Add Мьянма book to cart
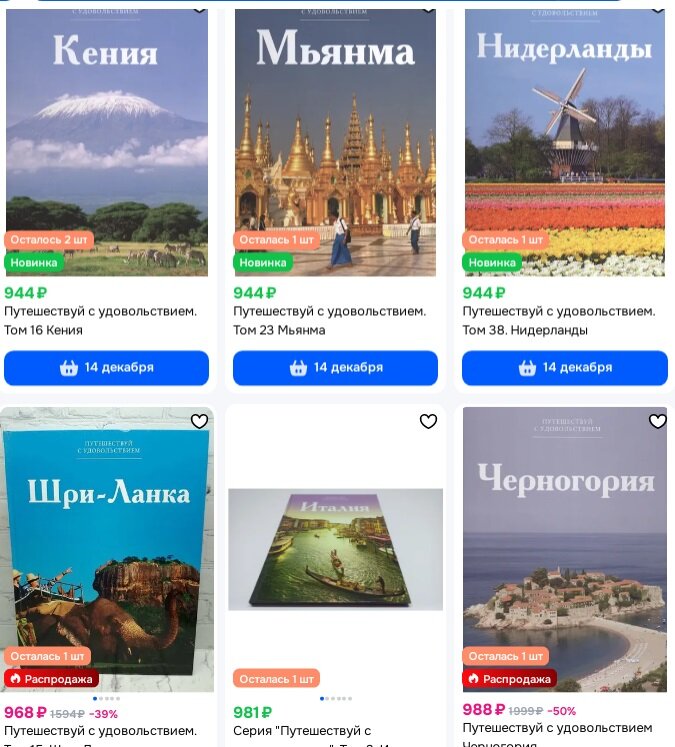This screenshot has width=675, height=747. pyautogui.click(x=335, y=367)
